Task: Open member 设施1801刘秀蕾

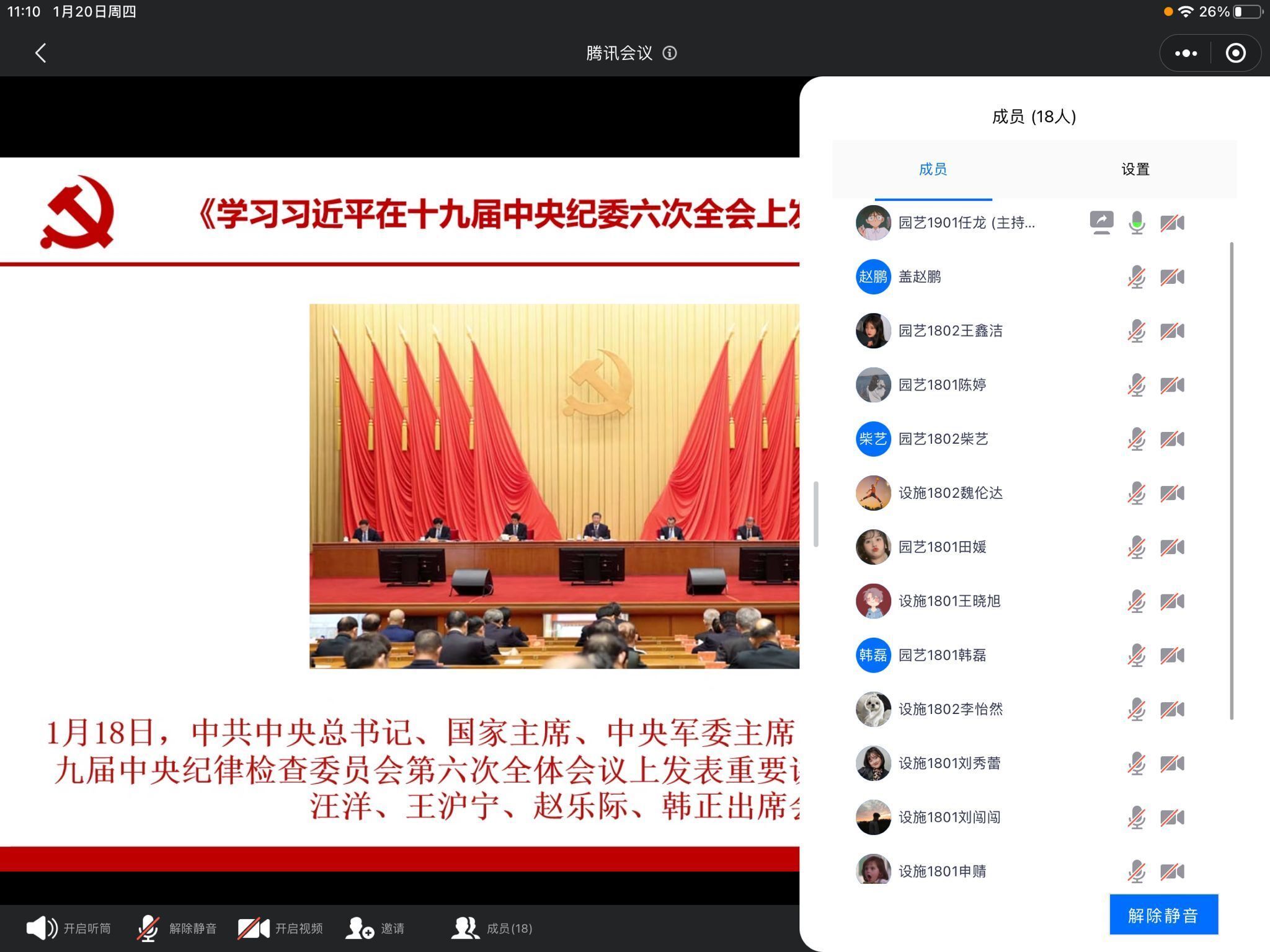Action: [x=949, y=763]
